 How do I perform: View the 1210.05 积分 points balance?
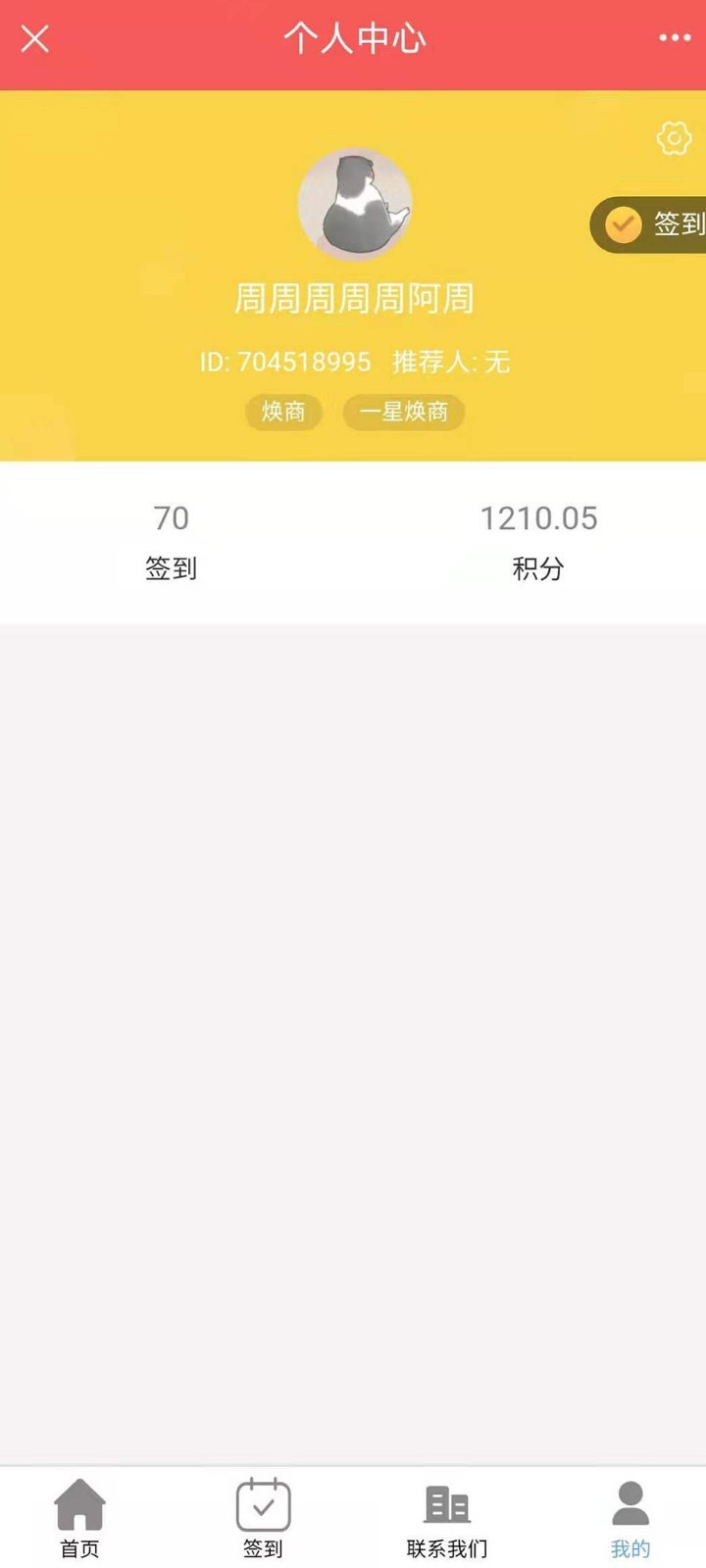point(538,541)
